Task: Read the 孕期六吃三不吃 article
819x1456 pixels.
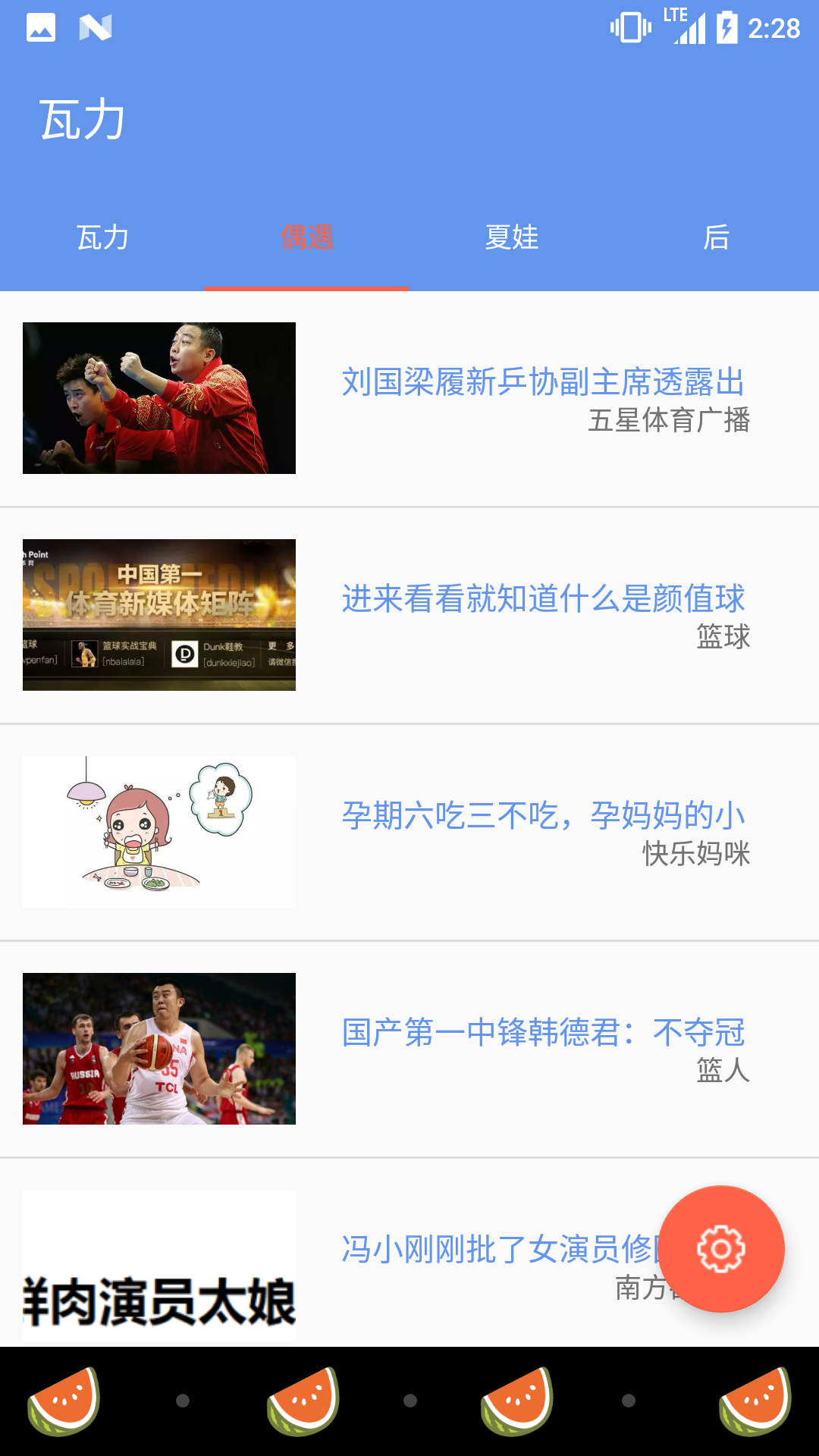Action: point(409,833)
